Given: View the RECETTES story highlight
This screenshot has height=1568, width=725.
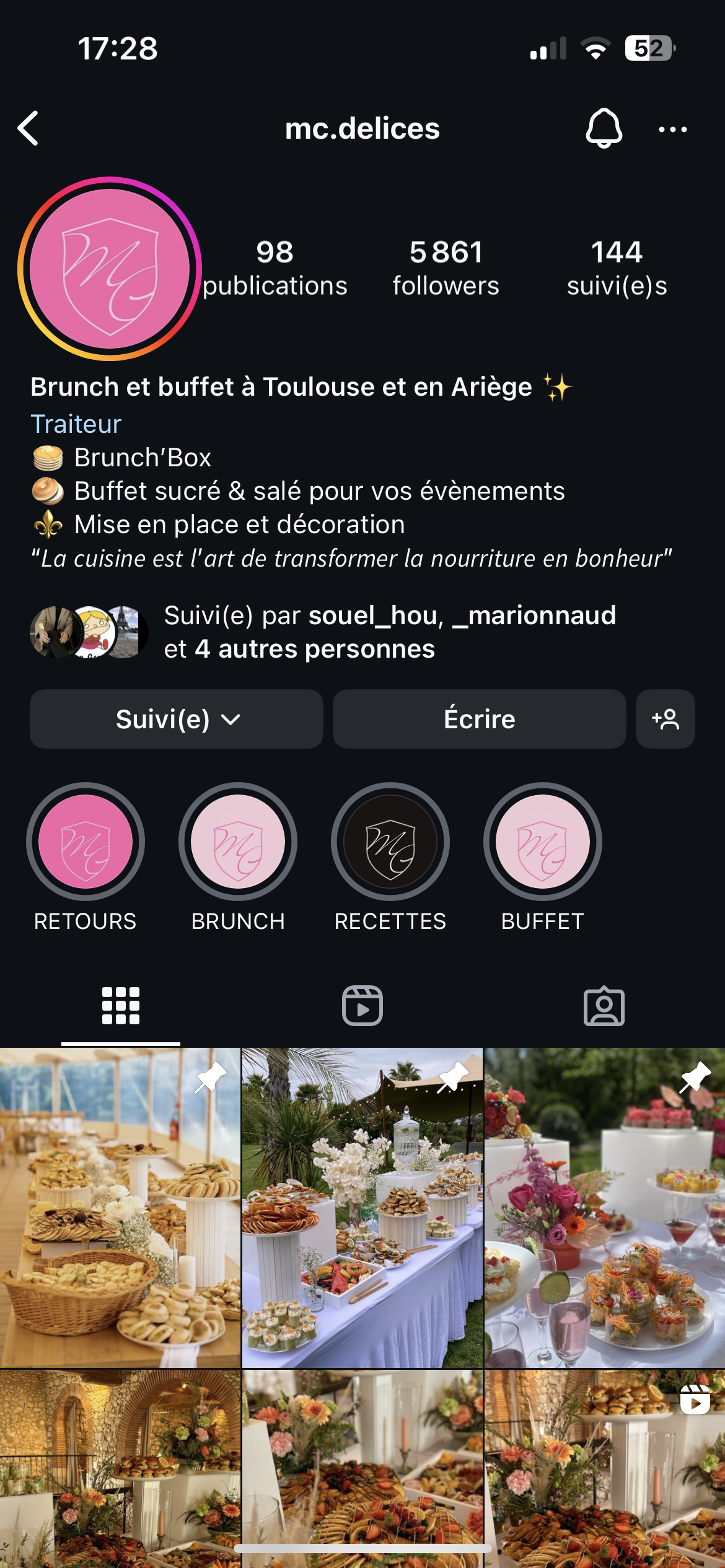Looking at the screenshot, I should click(390, 842).
